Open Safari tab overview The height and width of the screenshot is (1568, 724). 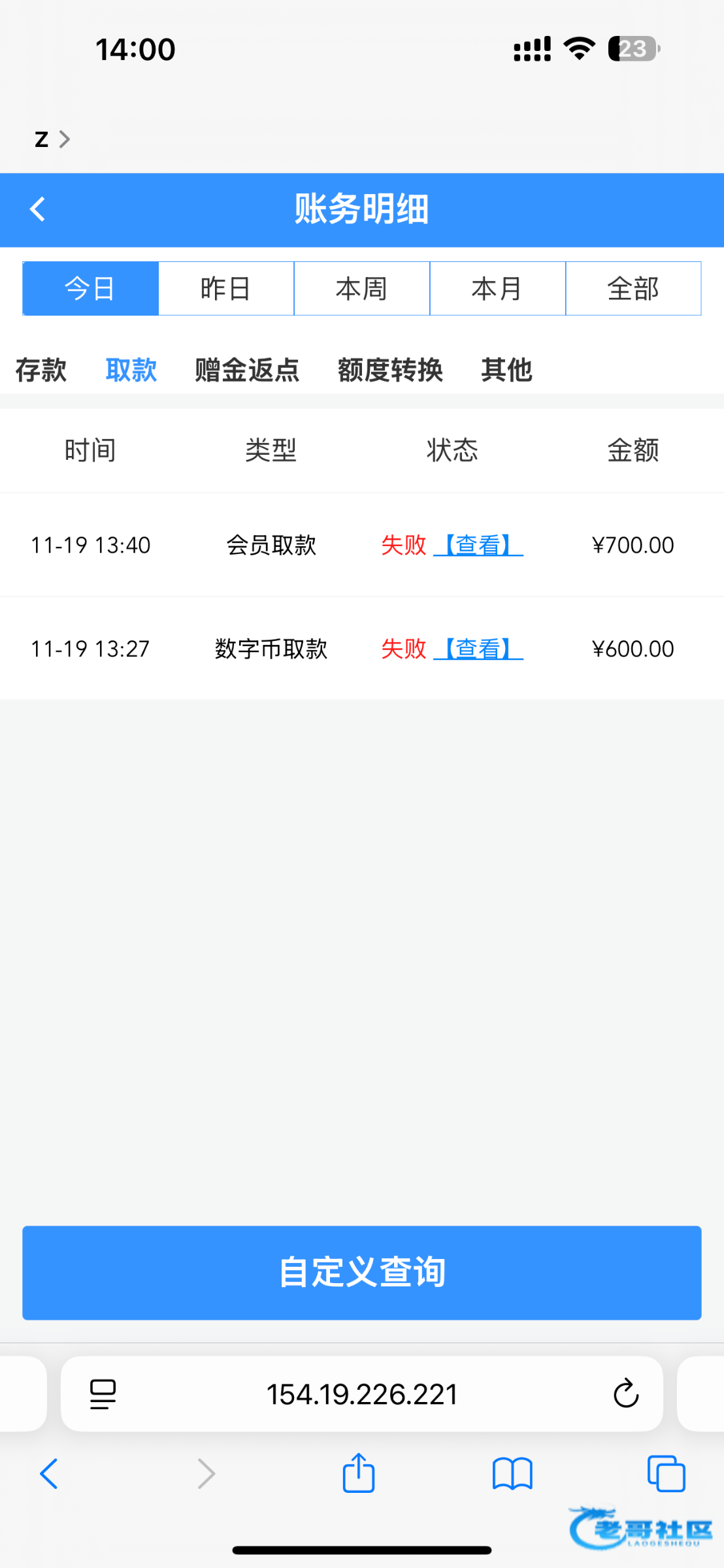(666, 1473)
